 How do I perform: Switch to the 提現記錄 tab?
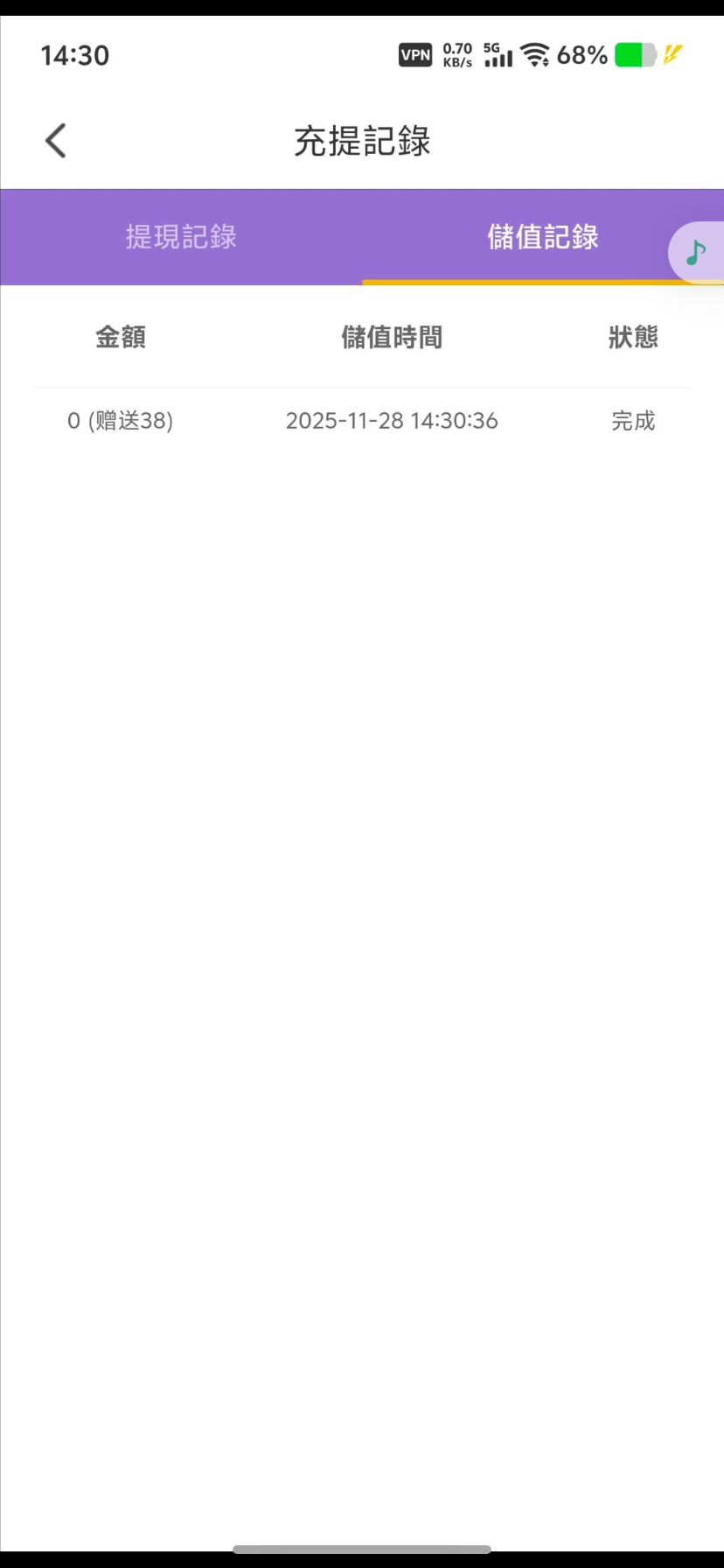(181, 237)
